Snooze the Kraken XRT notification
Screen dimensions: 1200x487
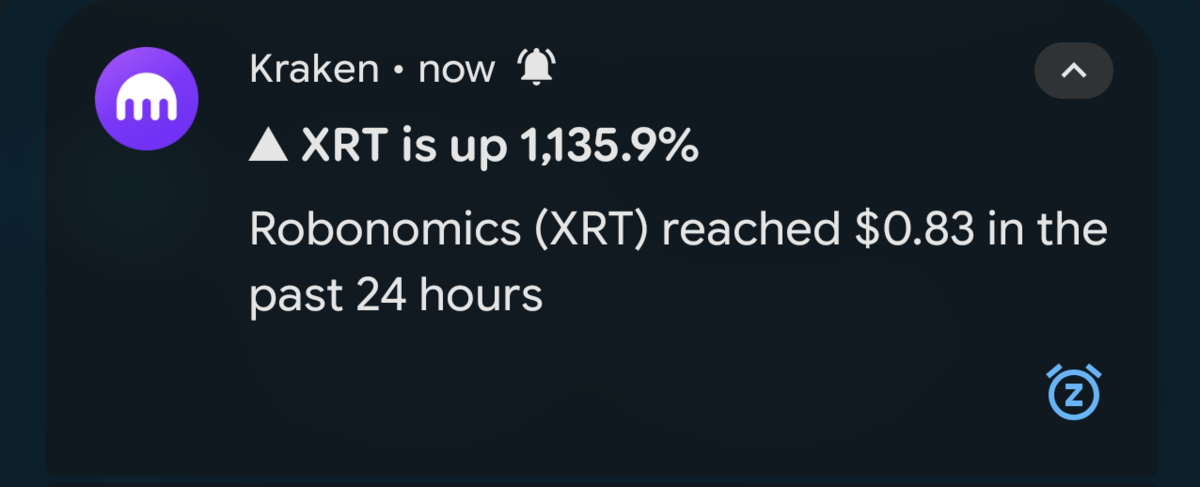(1073, 392)
